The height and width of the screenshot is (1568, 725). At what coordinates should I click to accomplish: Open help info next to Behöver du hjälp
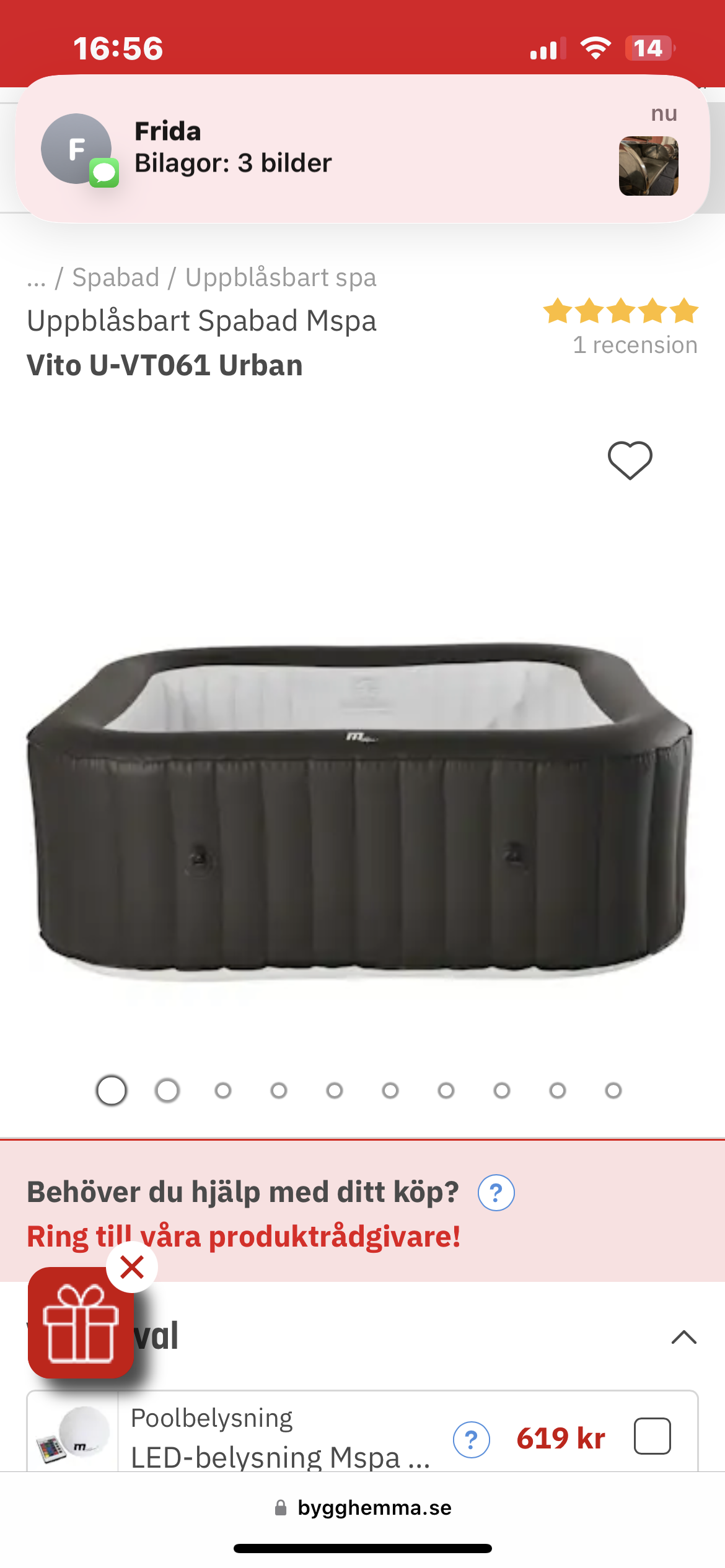[496, 1193]
